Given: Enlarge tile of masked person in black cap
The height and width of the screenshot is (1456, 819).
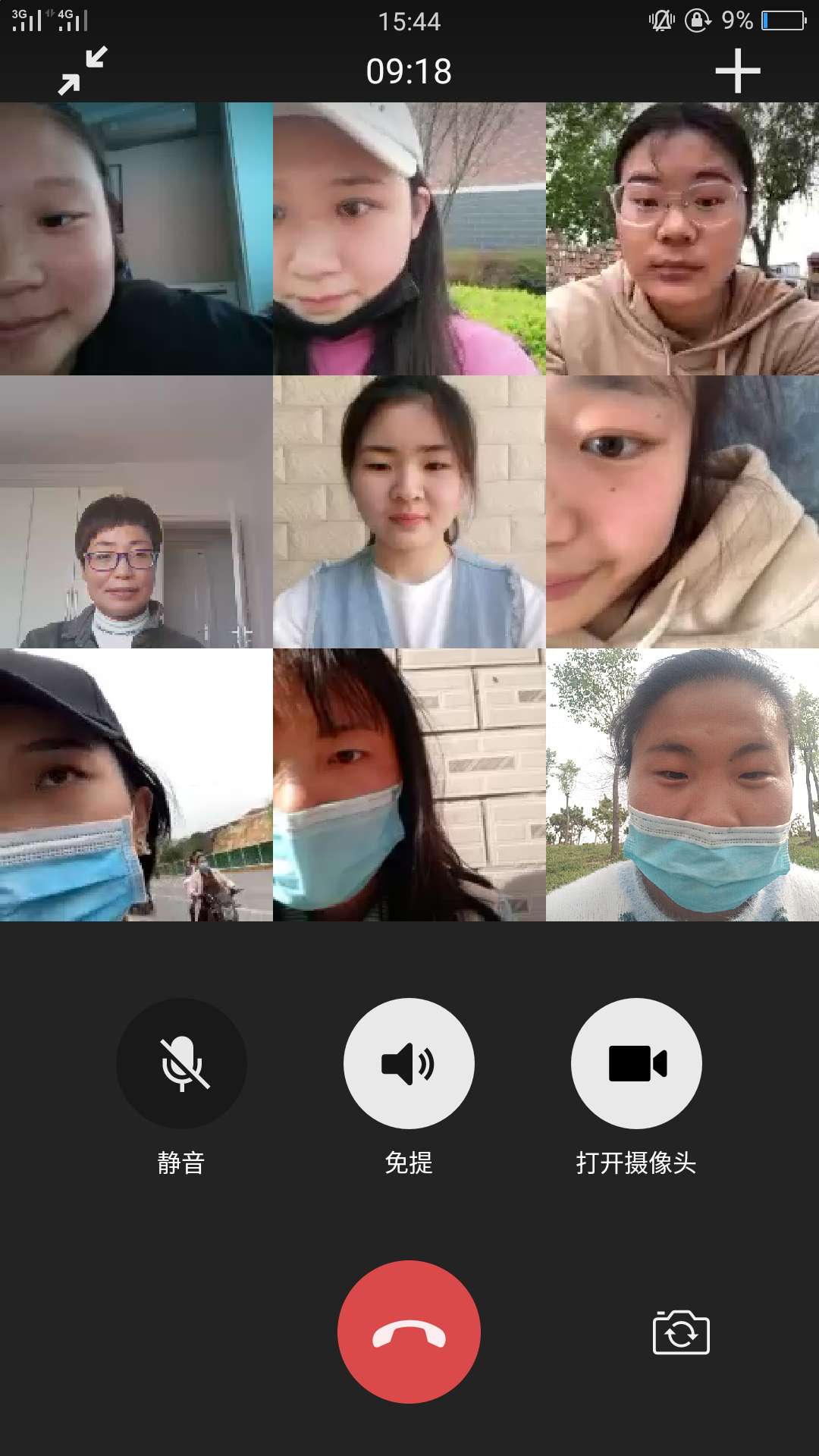Looking at the screenshot, I should coord(136,785).
